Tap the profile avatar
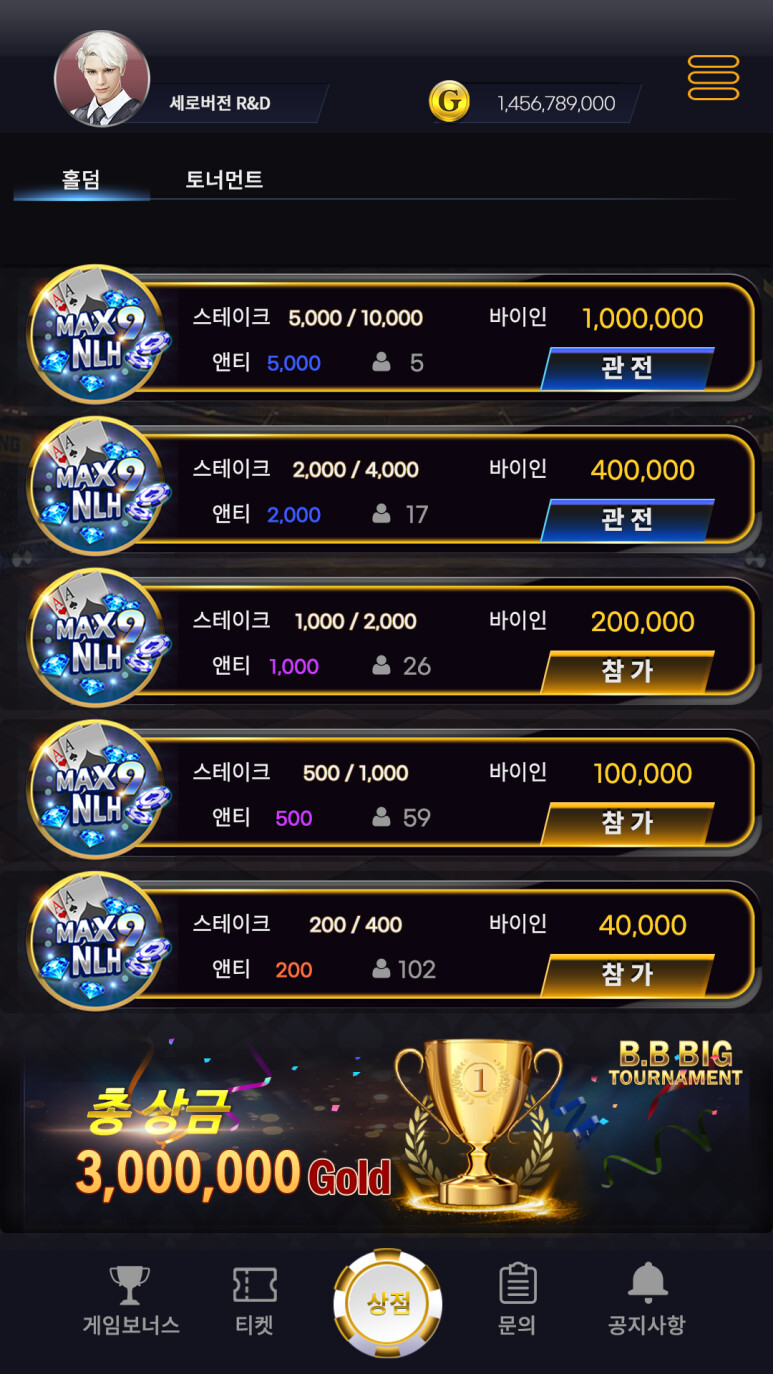 [101, 79]
